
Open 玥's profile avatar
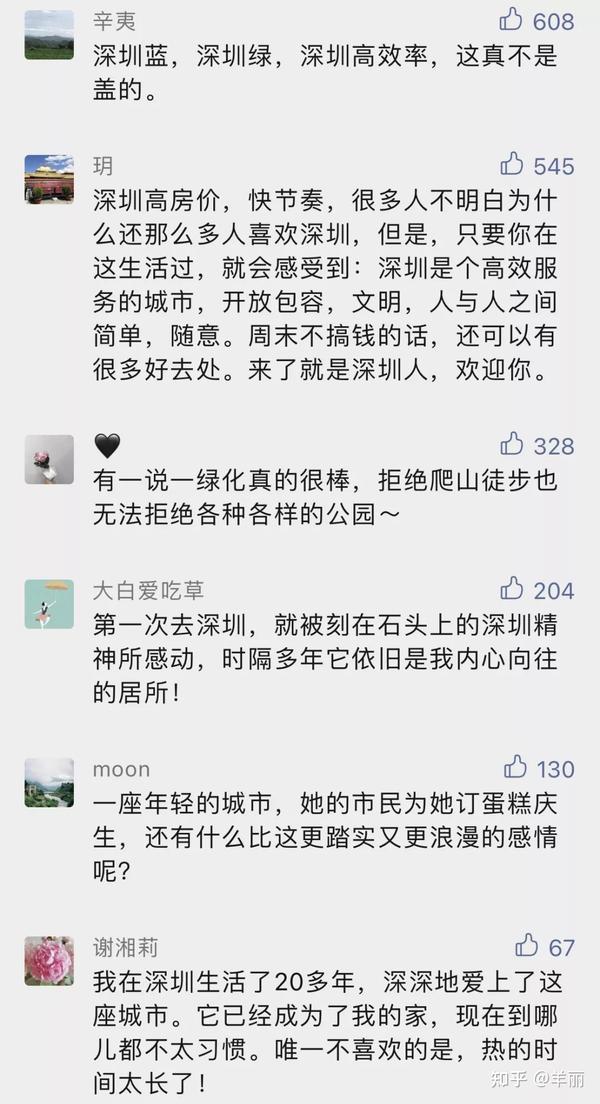point(49,179)
